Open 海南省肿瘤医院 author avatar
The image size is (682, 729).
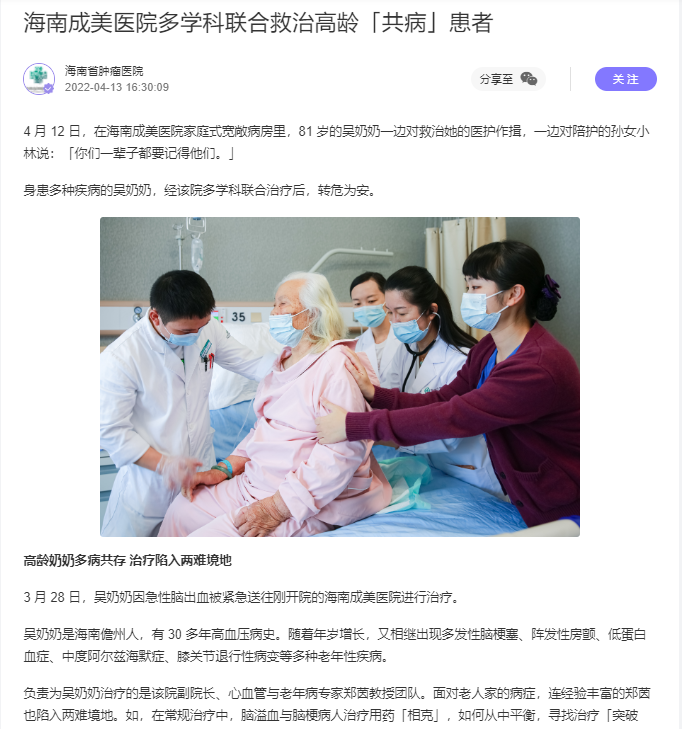tap(39, 79)
